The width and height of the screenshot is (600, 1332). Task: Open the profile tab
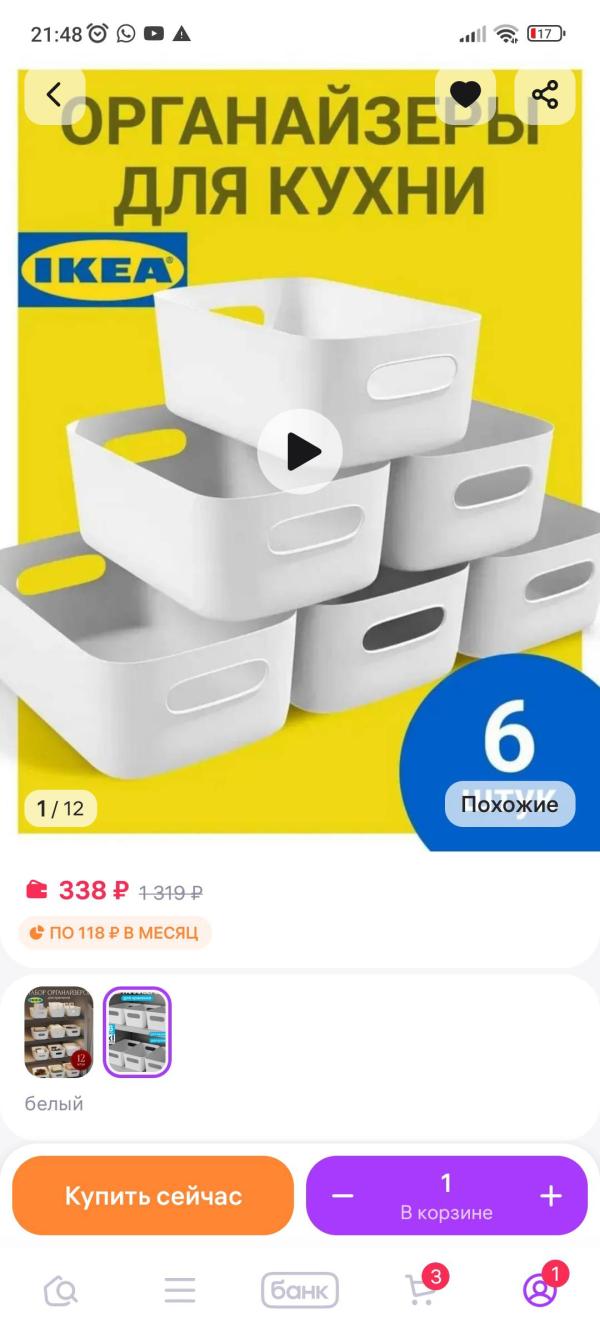(x=540, y=1290)
